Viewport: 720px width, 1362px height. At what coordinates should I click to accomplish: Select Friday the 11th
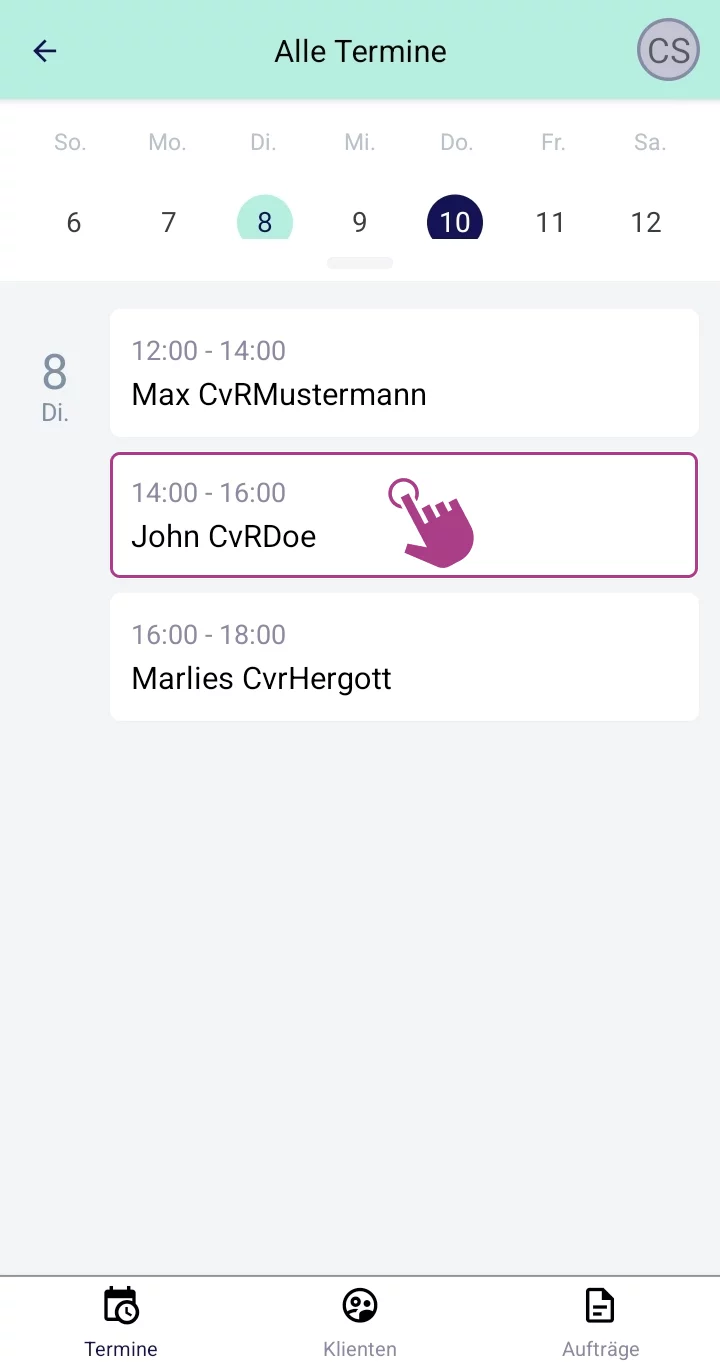click(x=550, y=221)
